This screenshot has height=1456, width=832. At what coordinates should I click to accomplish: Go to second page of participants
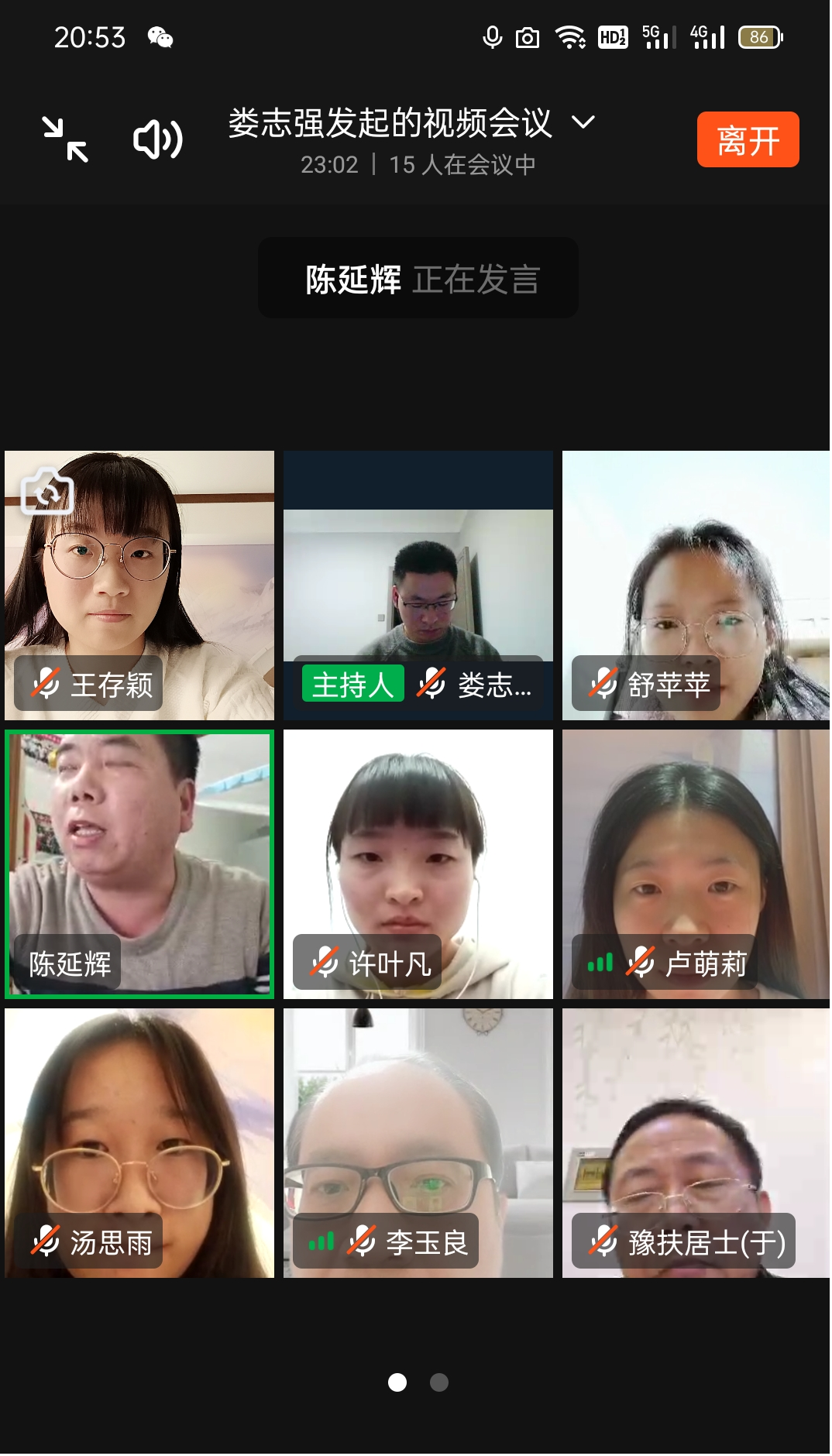click(x=439, y=1382)
